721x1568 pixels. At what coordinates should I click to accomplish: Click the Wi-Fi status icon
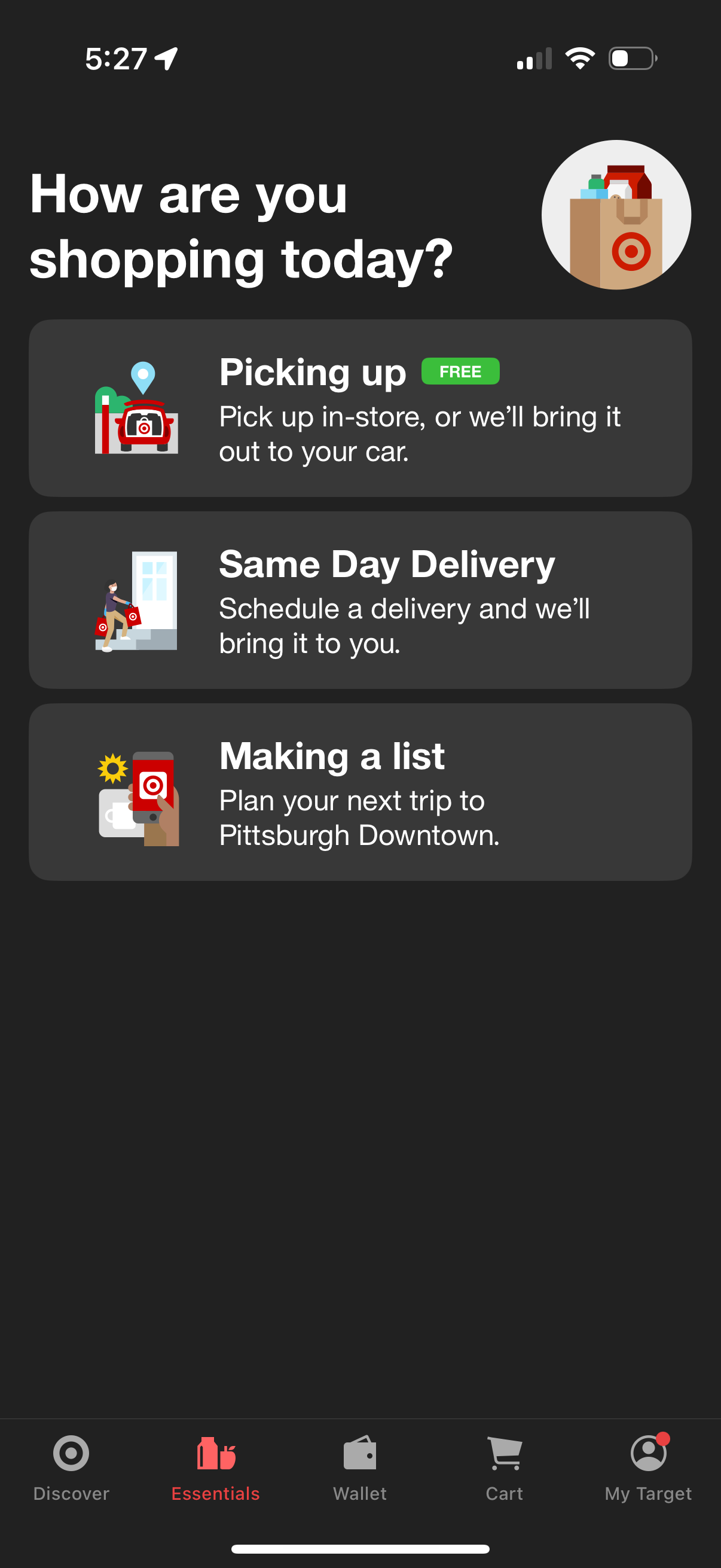click(x=579, y=58)
